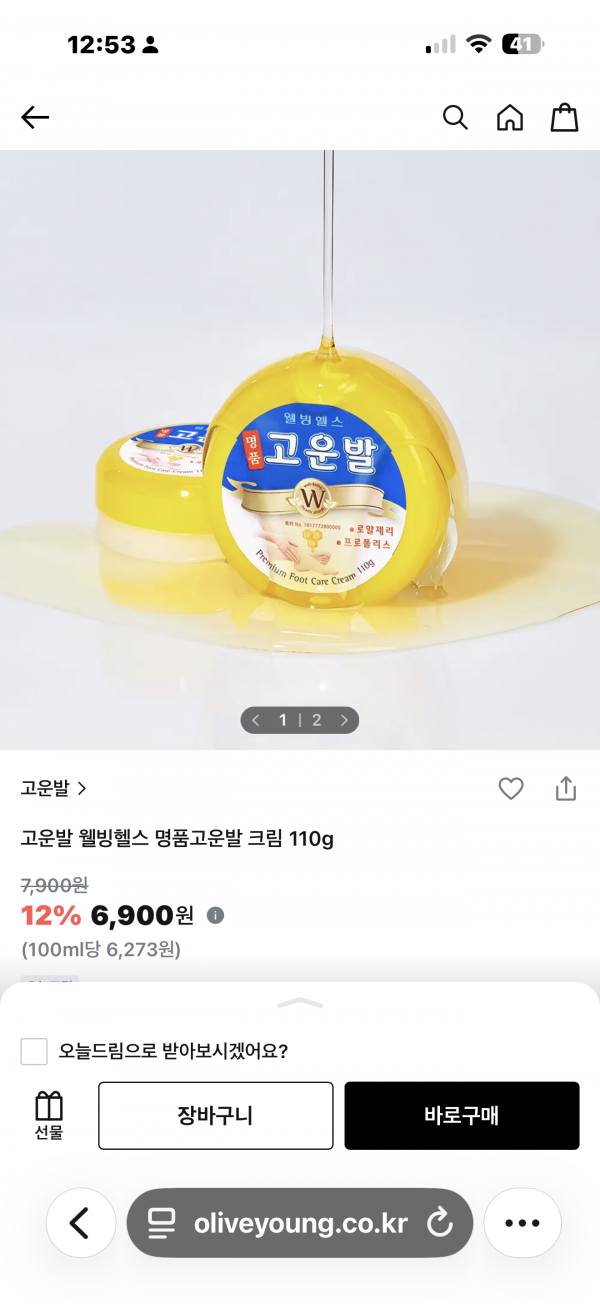
Task: Open the browser three-dot menu
Action: 522,1222
